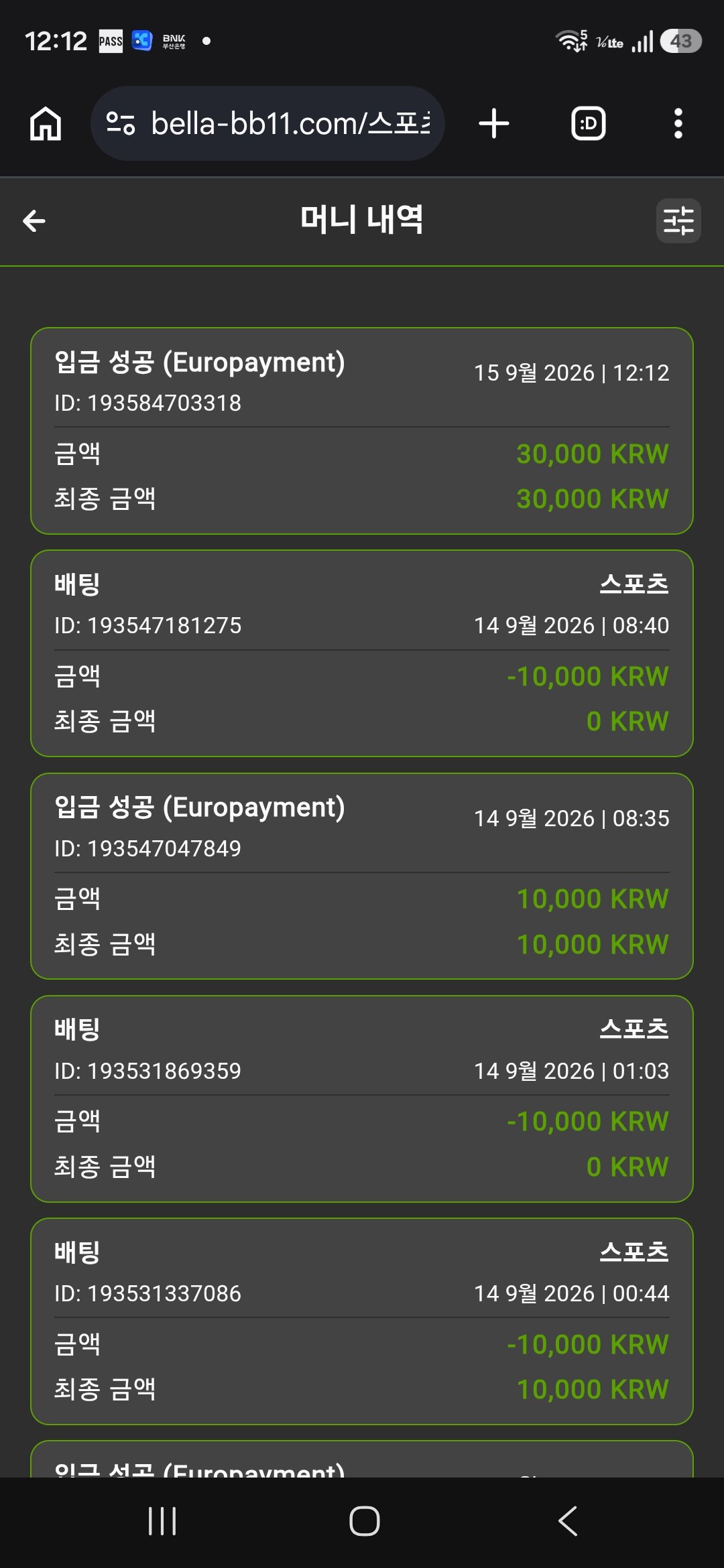Tap the bella-bb11.com address bar
This screenshot has width=724, height=1568.
tap(267, 123)
